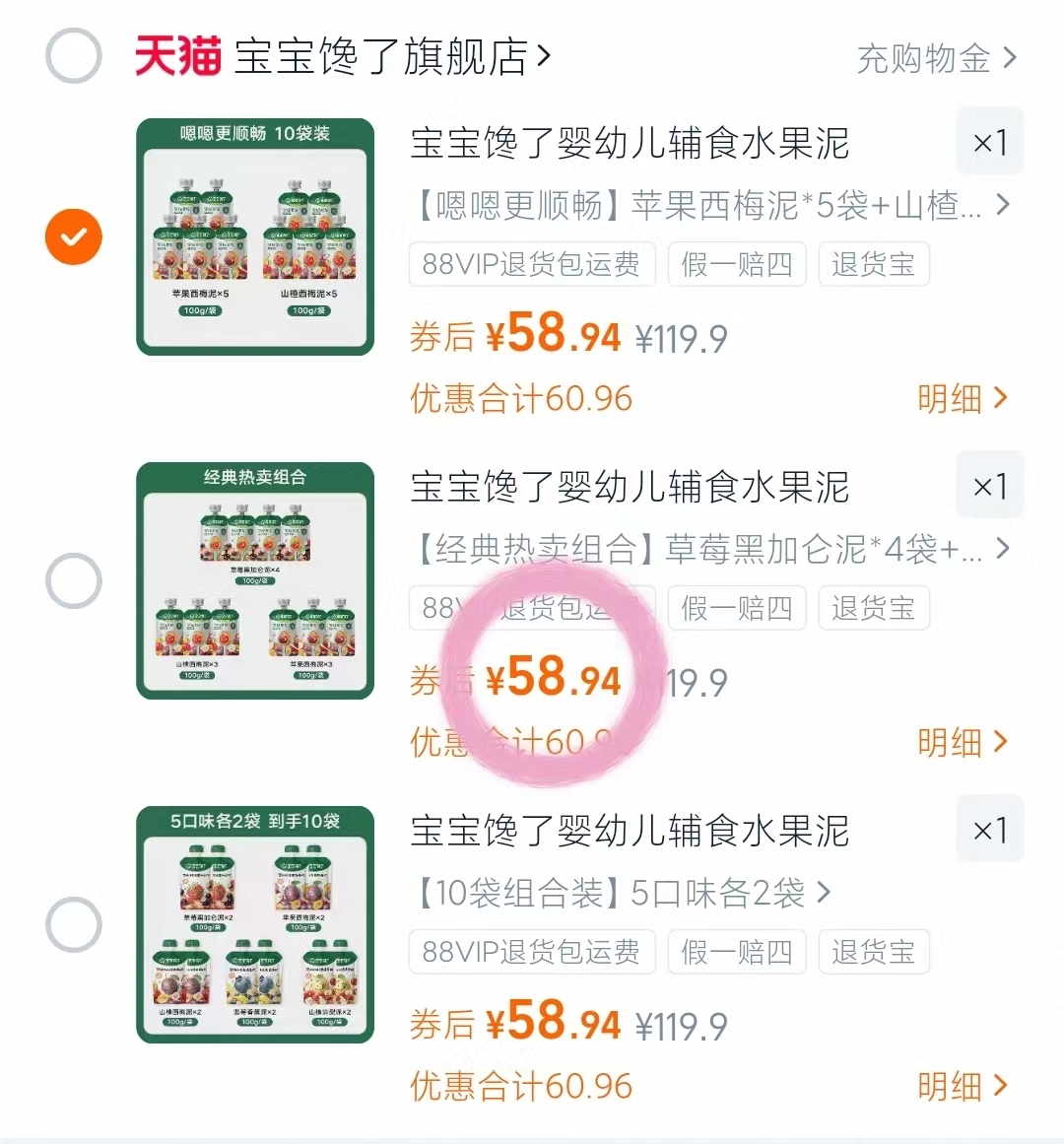This screenshot has height=1144, width=1064.
Task: Click the ×1 quantity badge on first item
Action: pos(989,142)
